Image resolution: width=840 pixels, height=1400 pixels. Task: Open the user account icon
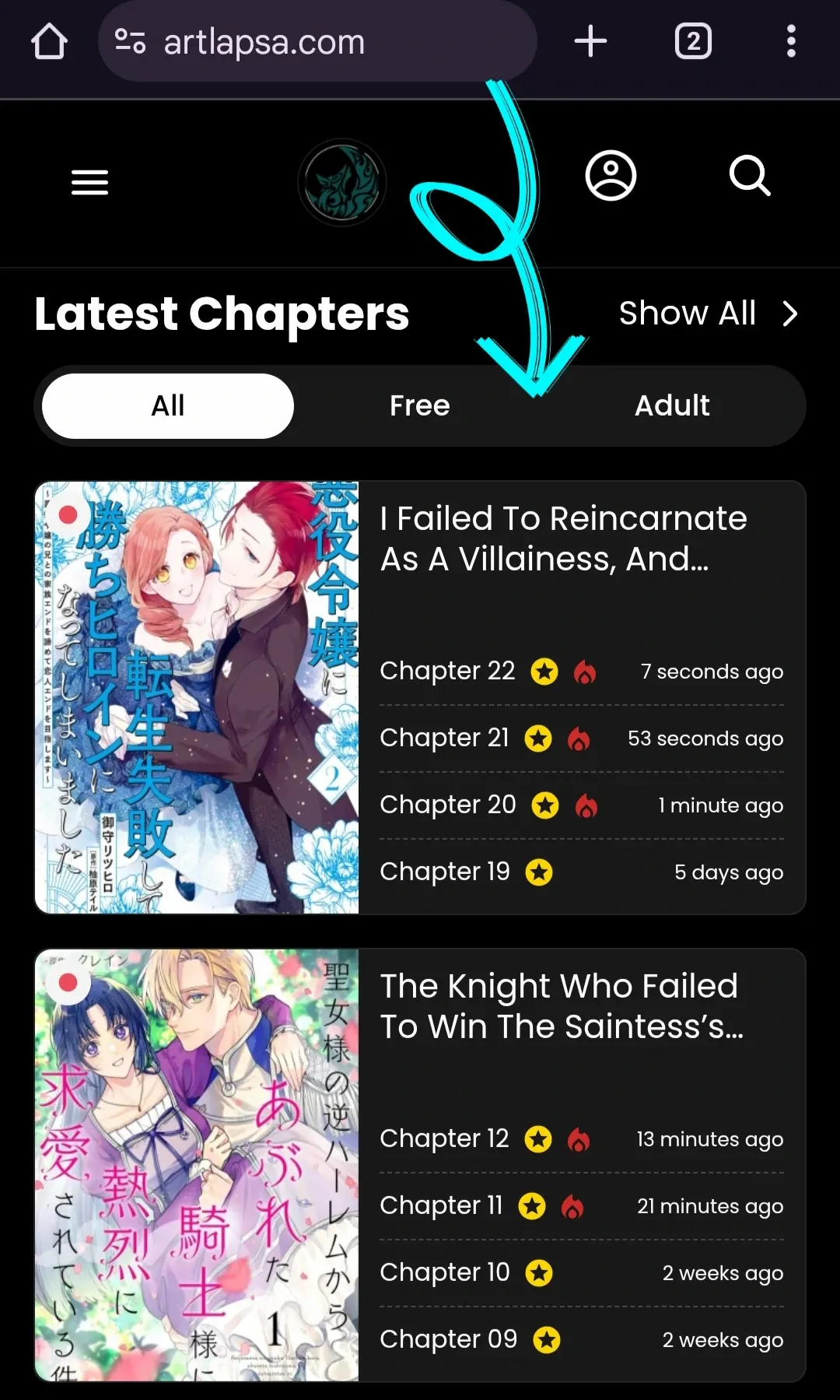[x=611, y=176]
